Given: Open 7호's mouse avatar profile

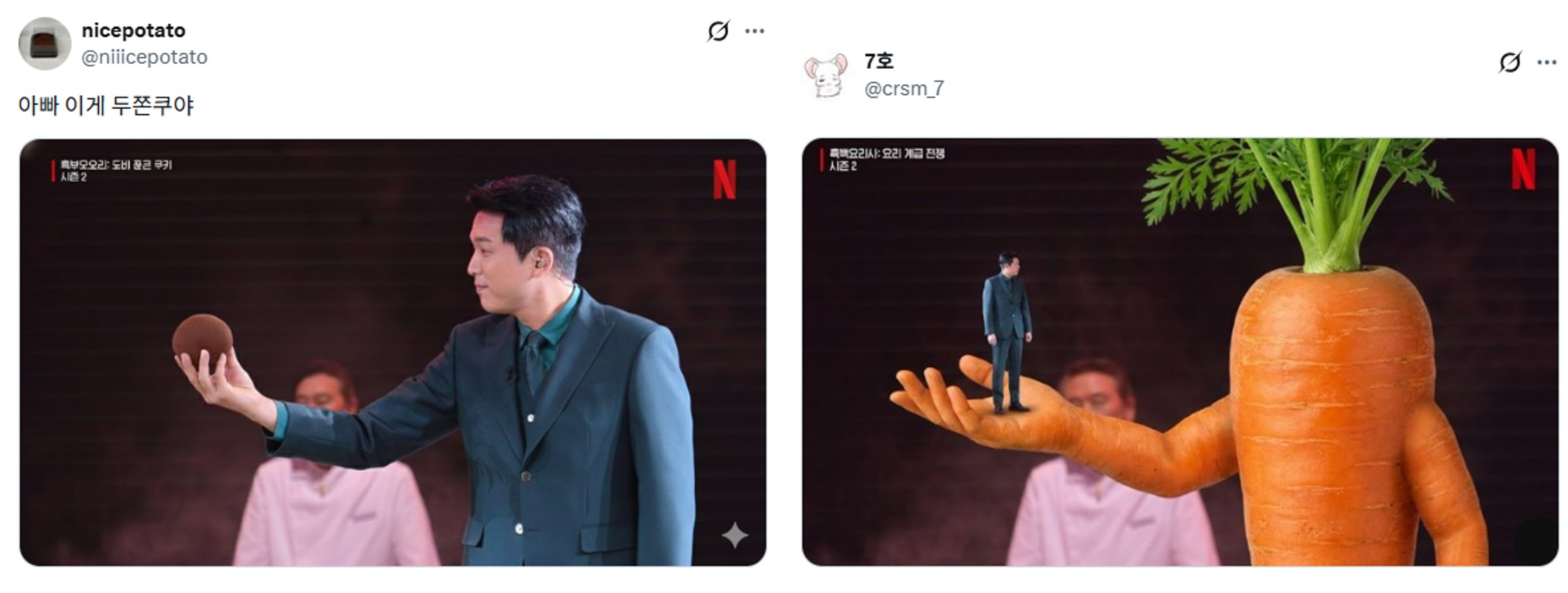Looking at the screenshot, I should pos(826,76).
